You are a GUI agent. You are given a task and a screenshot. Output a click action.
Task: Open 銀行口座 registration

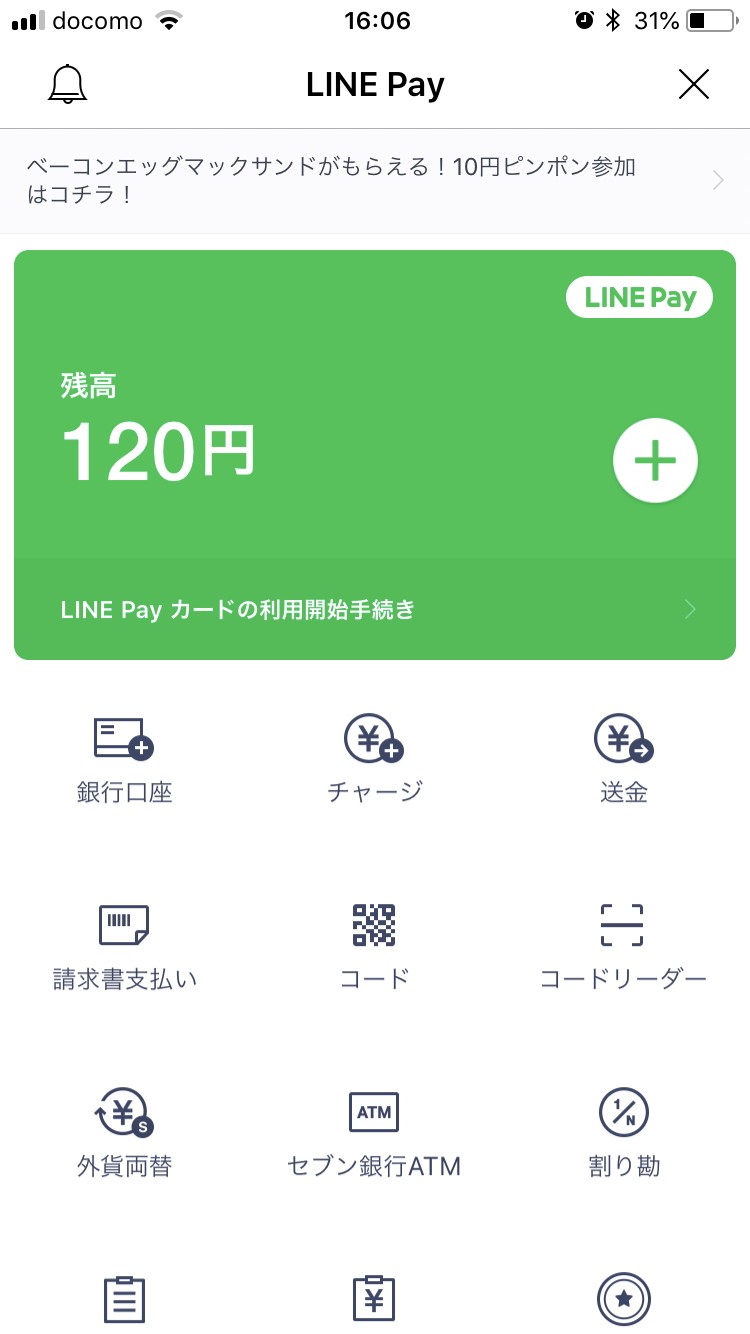124,759
